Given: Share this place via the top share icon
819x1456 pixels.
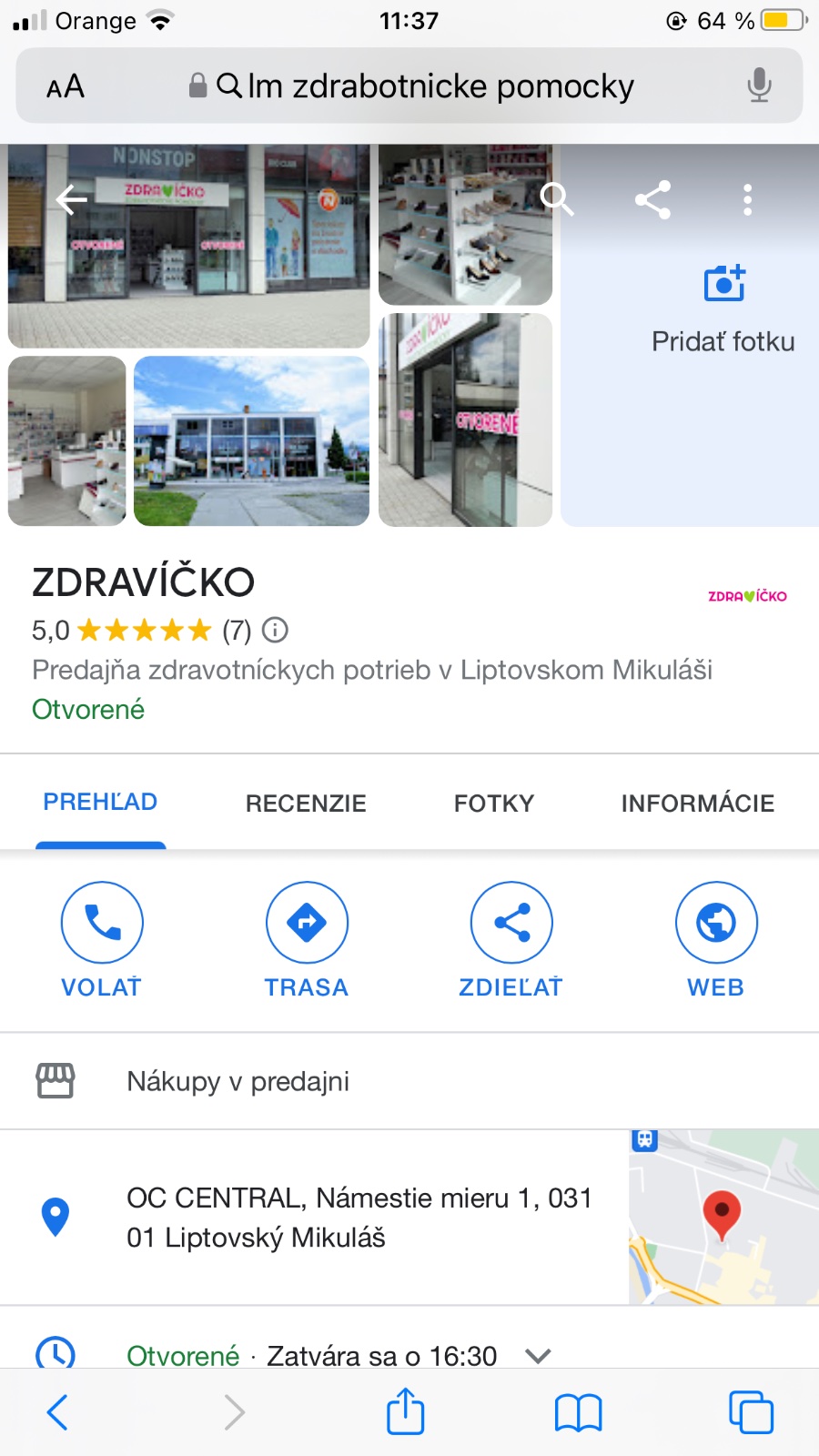Looking at the screenshot, I should (x=652, y=199).
